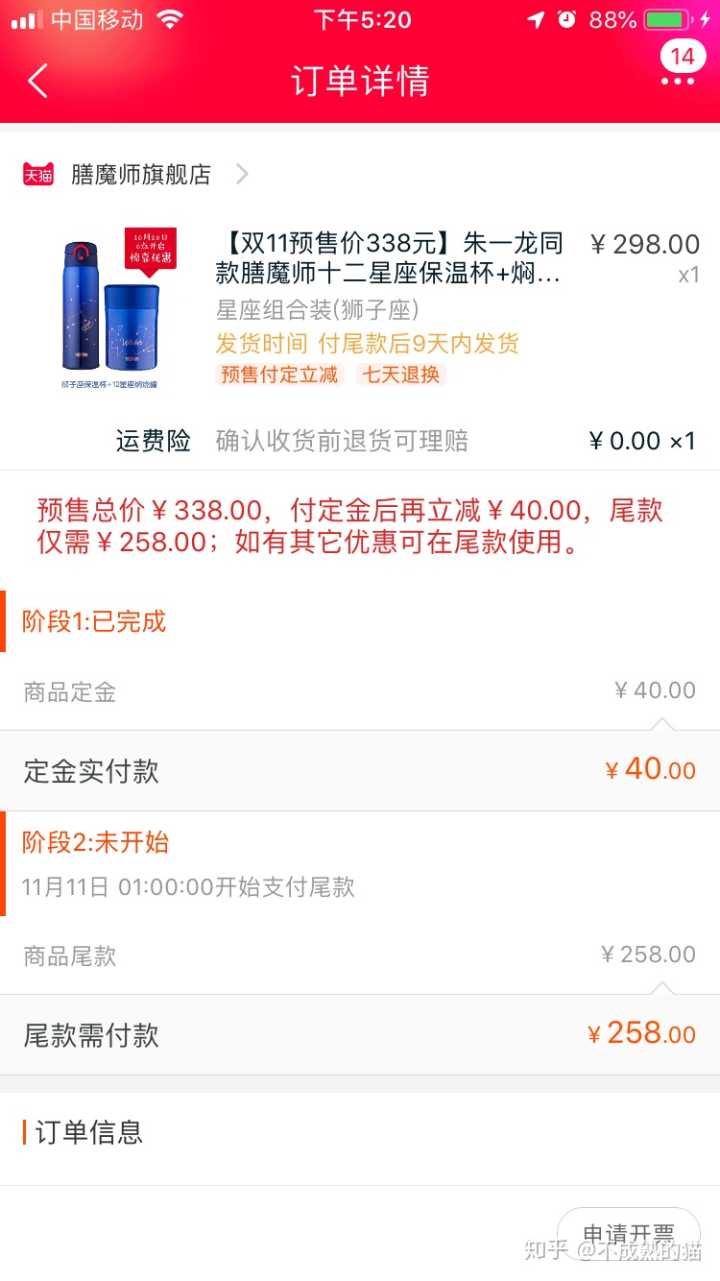
Task: Go back from order details
Action: (38, 81)
